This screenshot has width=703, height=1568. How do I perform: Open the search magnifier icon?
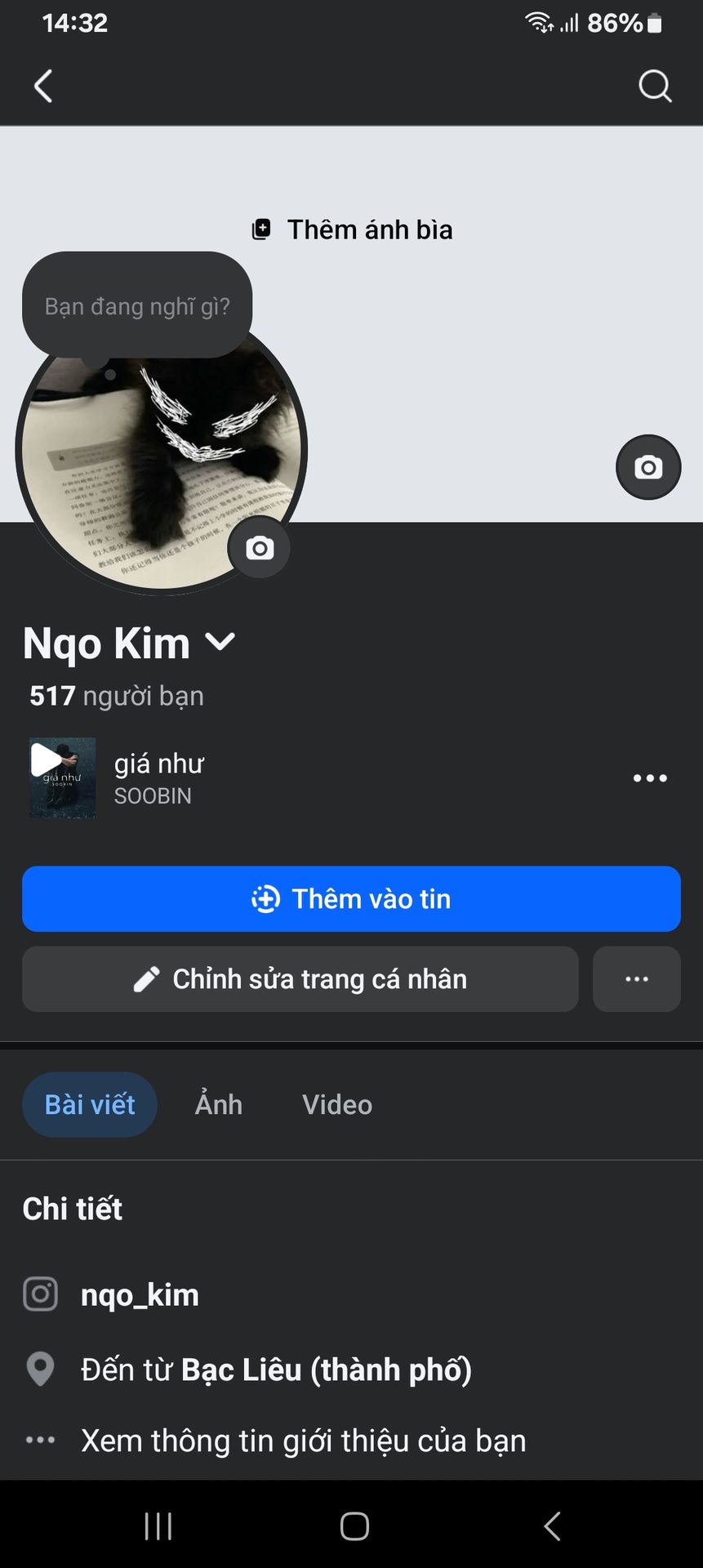(654, 86)
